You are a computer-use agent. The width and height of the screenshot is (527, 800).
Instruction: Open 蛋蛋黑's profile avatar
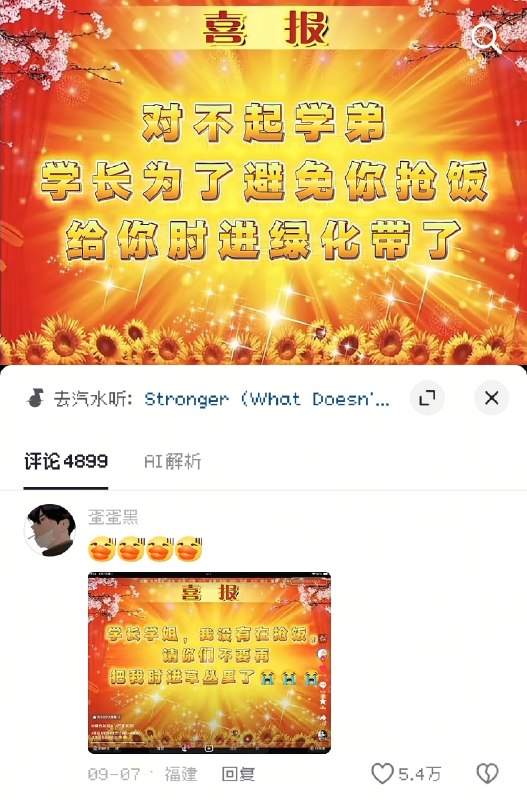point(50,530)
